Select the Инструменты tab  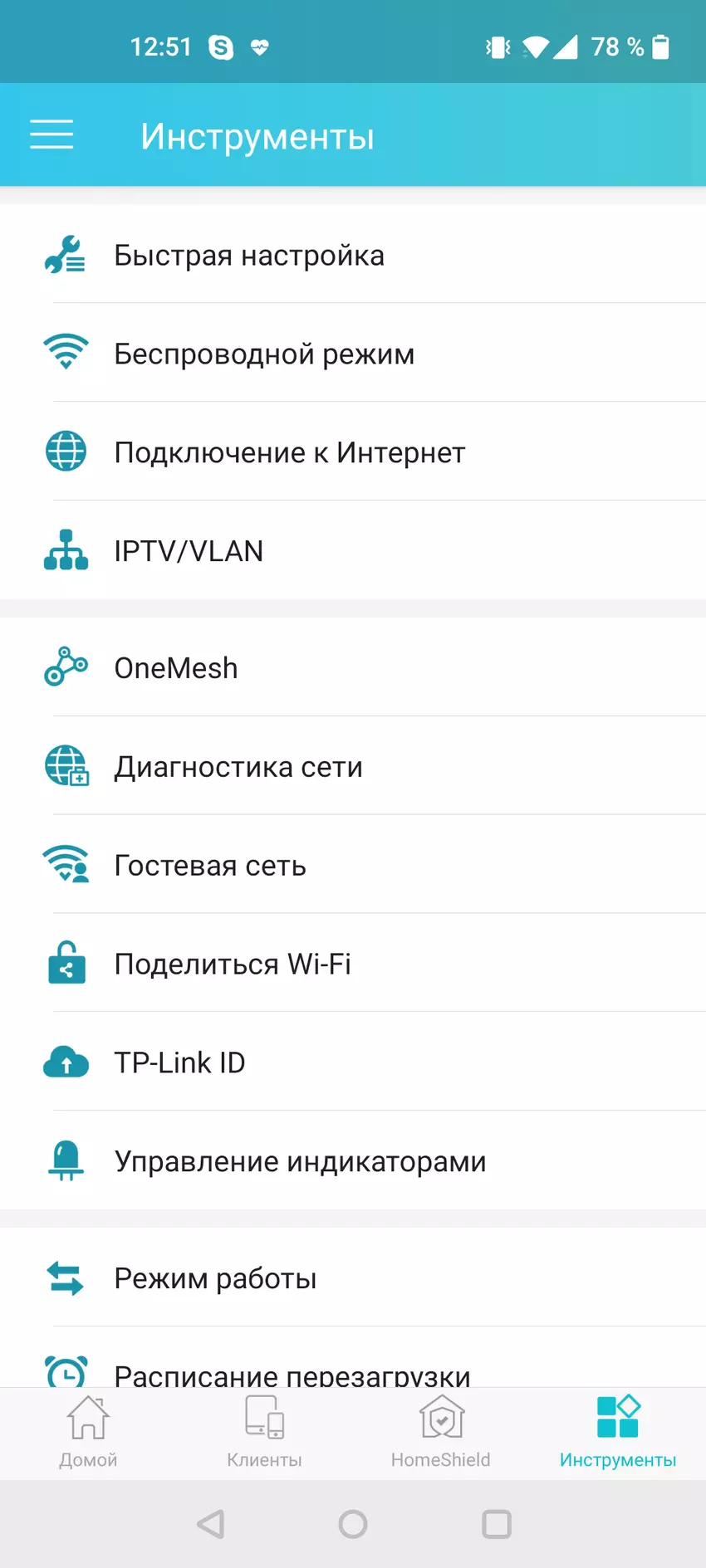(617, 1431)
